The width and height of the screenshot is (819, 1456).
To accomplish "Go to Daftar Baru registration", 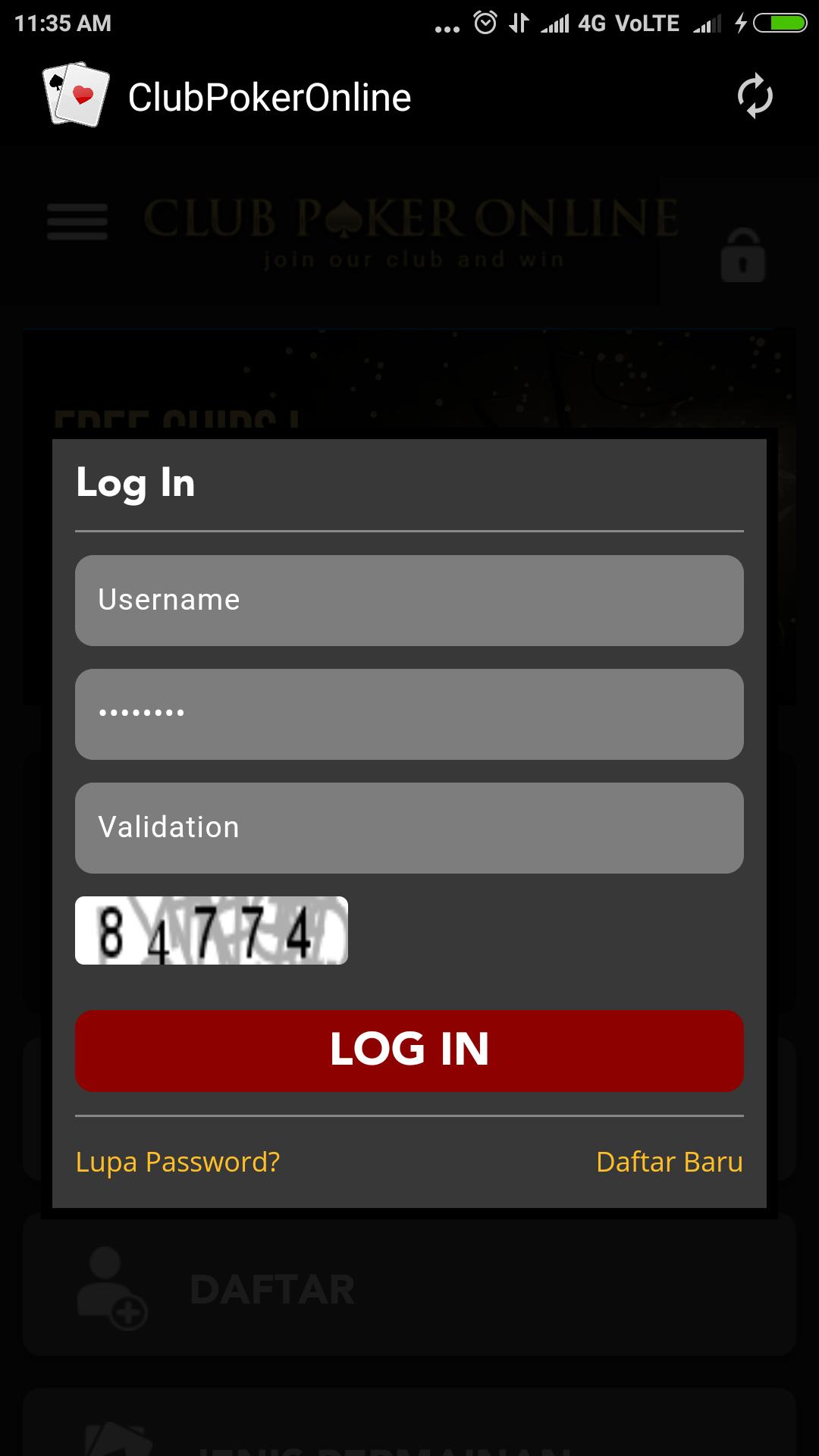I will tap(669, 1162).
